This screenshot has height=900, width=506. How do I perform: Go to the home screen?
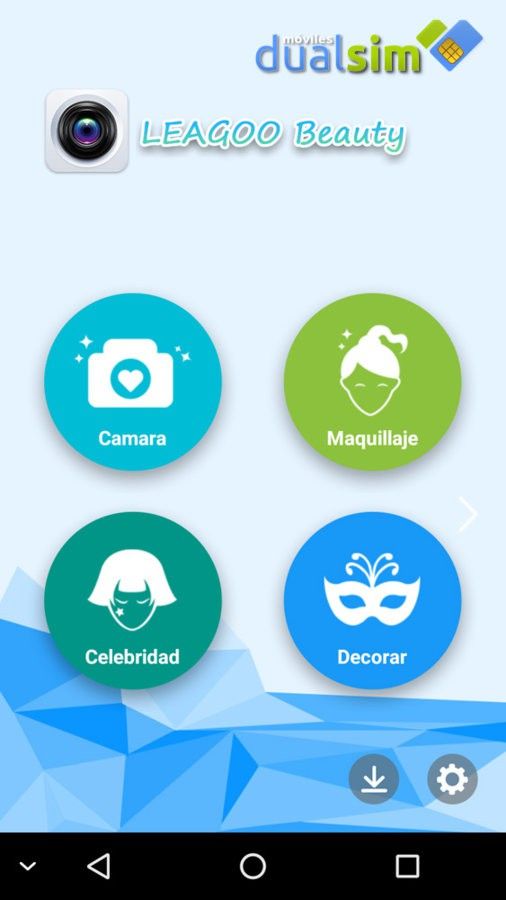point(253,866)
